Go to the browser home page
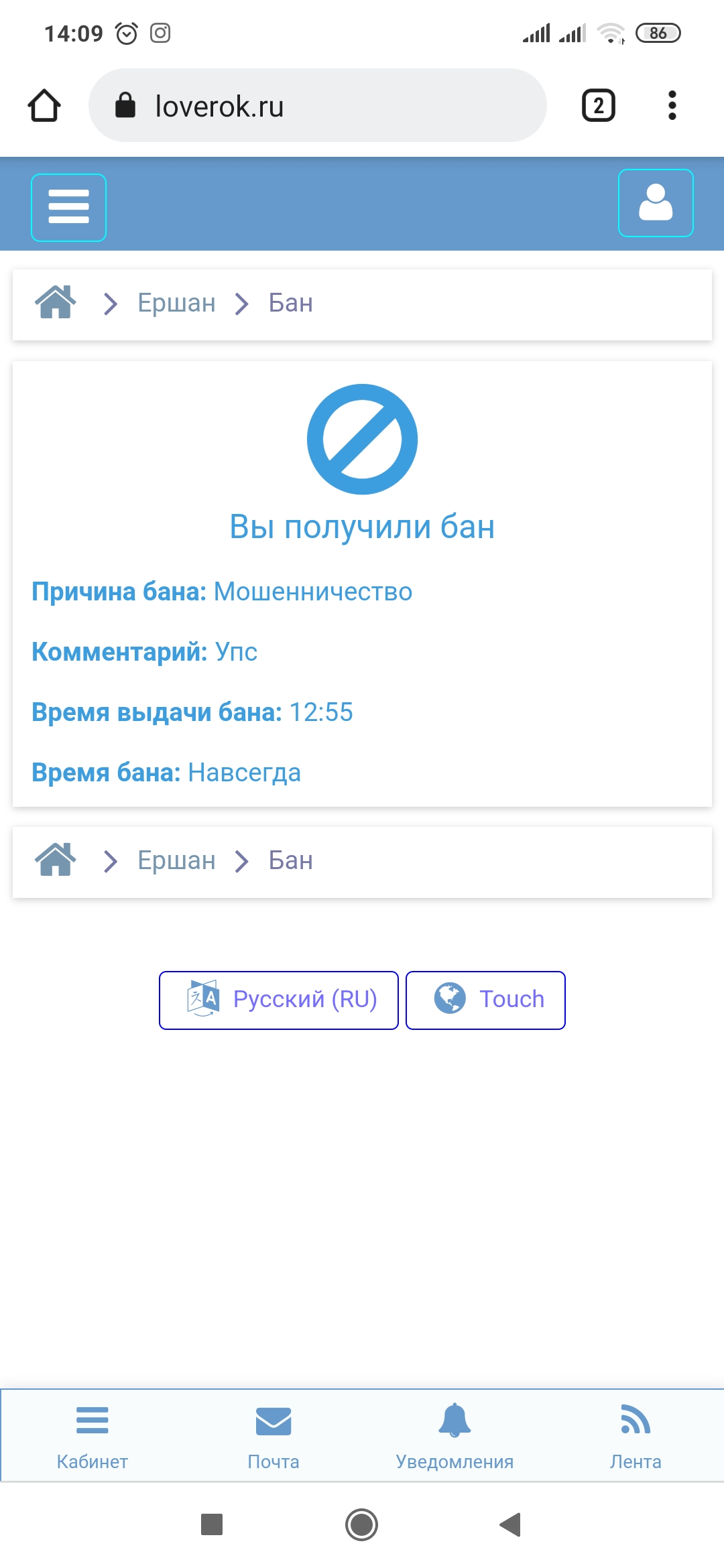 point(44,106)
